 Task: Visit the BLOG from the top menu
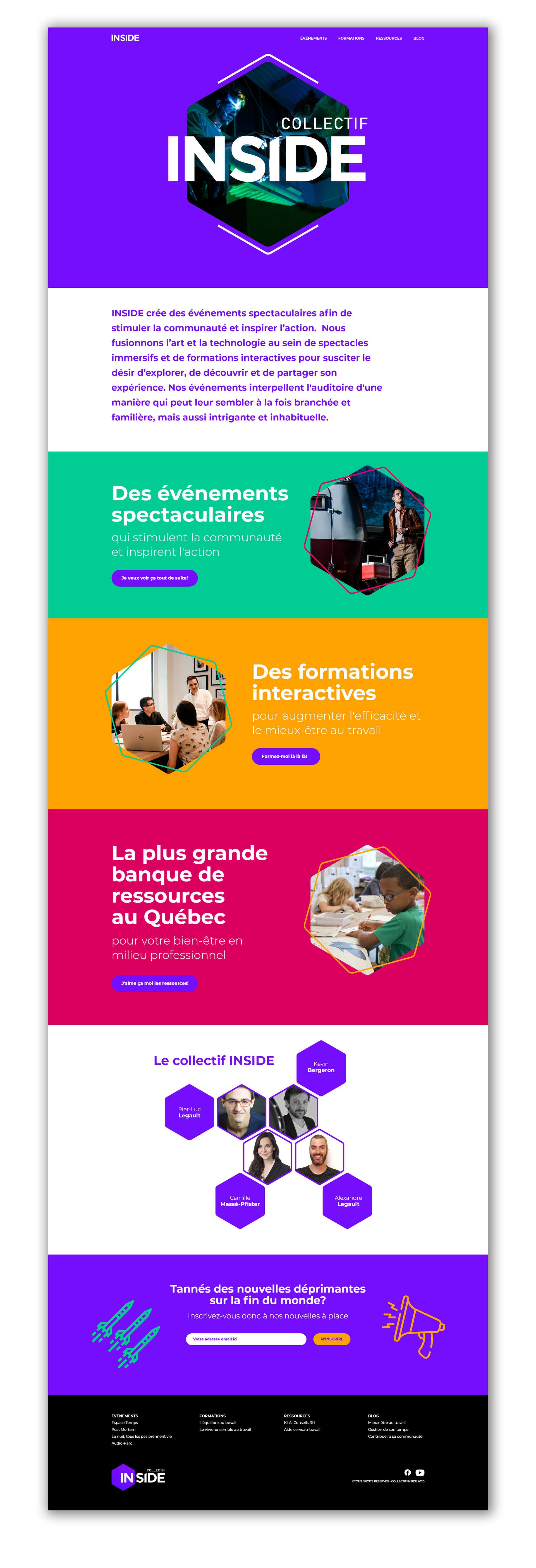coord(419,38)
